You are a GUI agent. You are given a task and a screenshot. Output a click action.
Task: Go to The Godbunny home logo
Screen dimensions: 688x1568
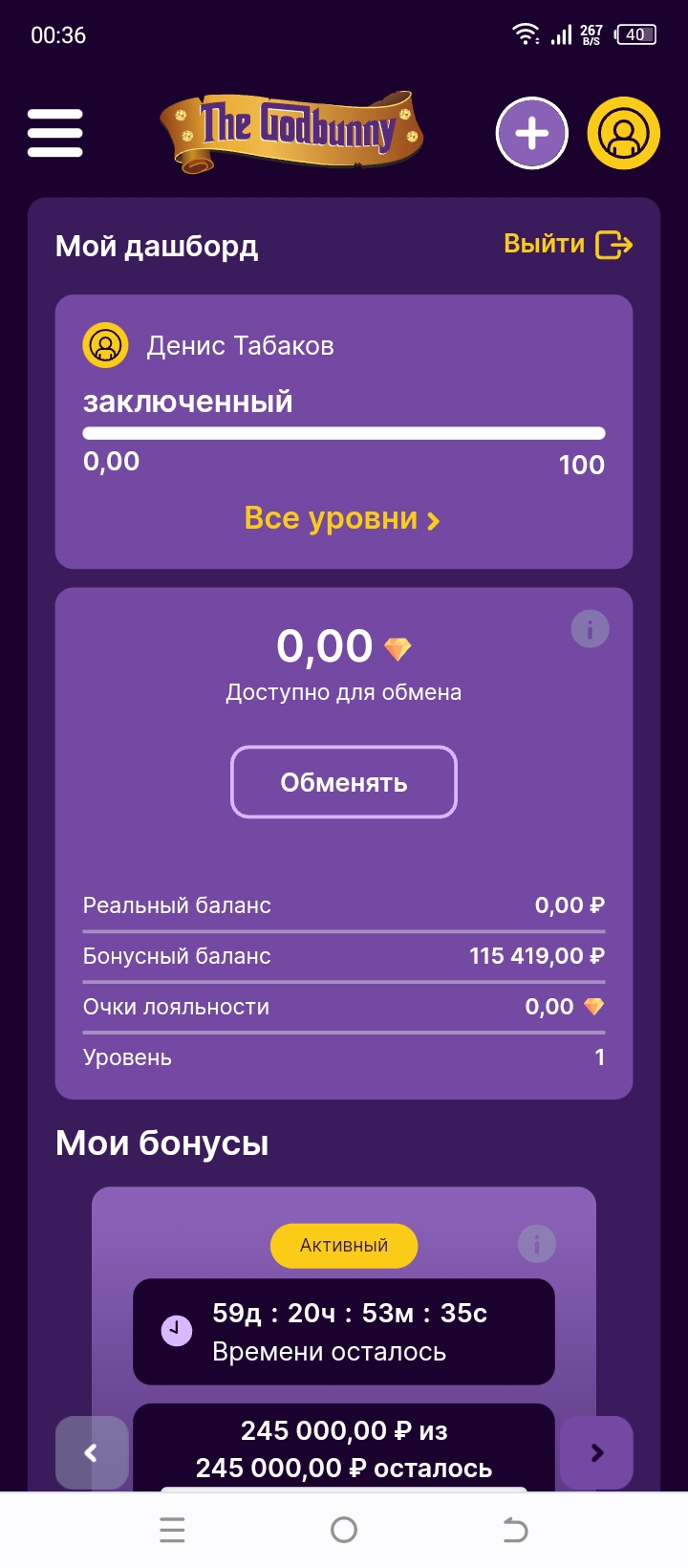pos(291,132)
